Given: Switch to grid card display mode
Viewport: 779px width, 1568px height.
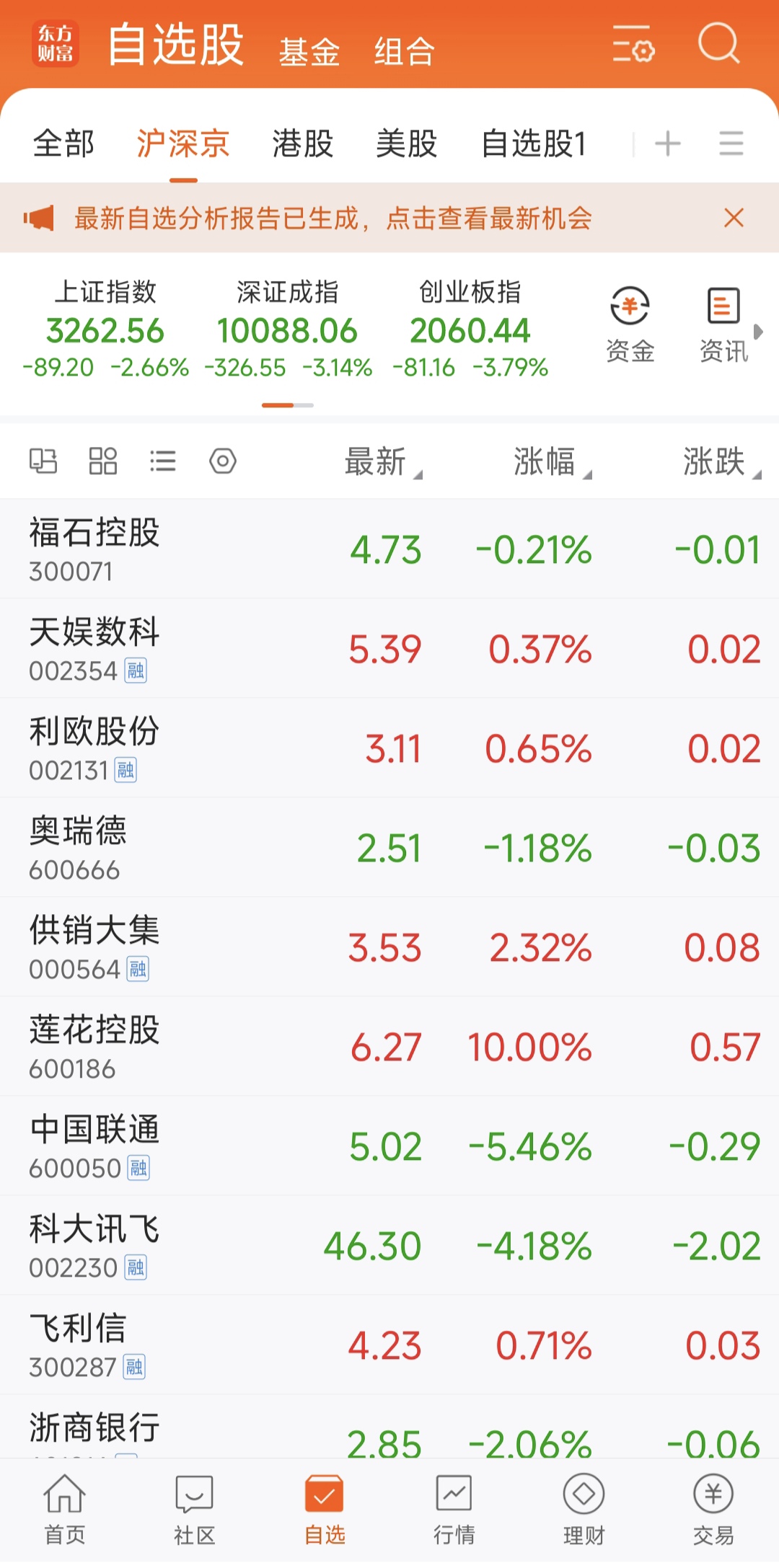Looking at the screenshot, I should 102,461.
